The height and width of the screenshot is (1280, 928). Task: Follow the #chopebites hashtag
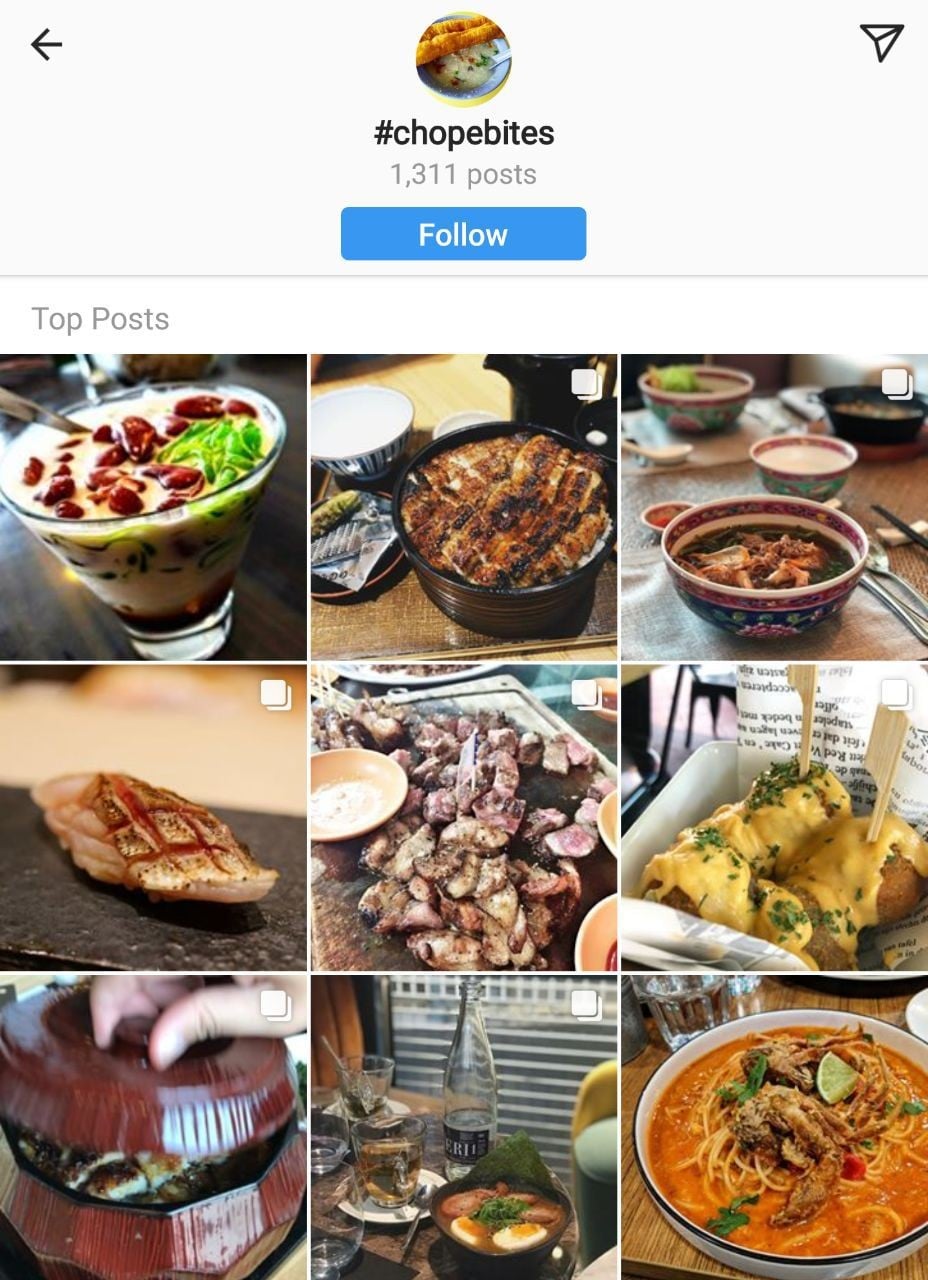463,234
